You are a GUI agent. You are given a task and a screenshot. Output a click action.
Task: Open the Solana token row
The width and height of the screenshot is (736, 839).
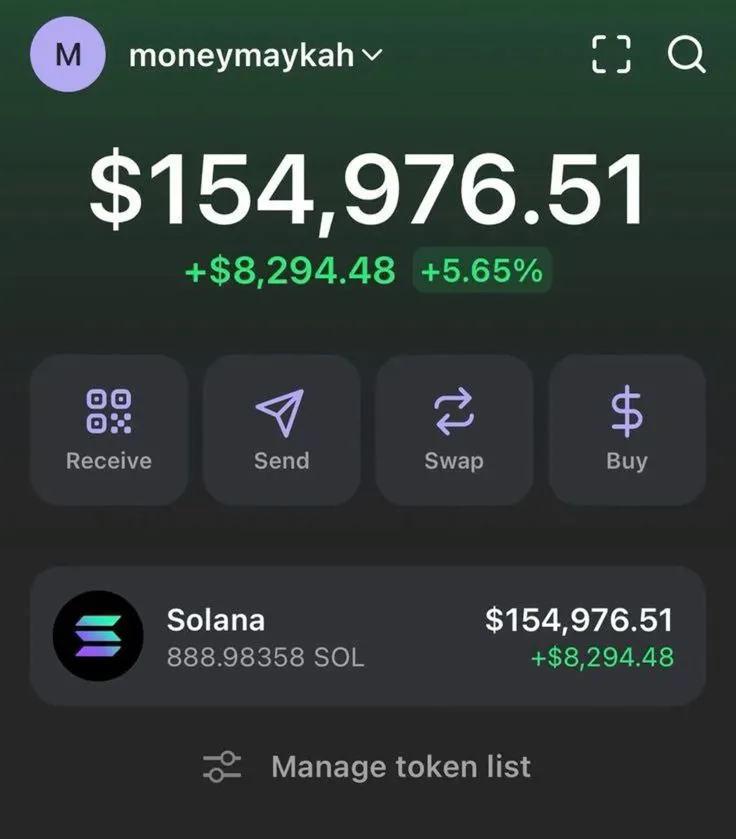click(x=367, y=636)
